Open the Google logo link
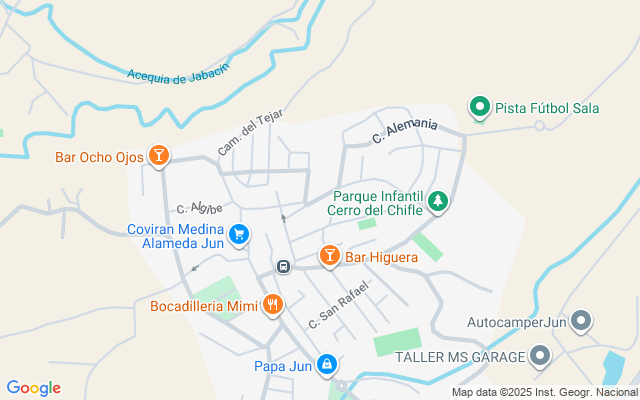640x400 pixels. coord(34,388)
